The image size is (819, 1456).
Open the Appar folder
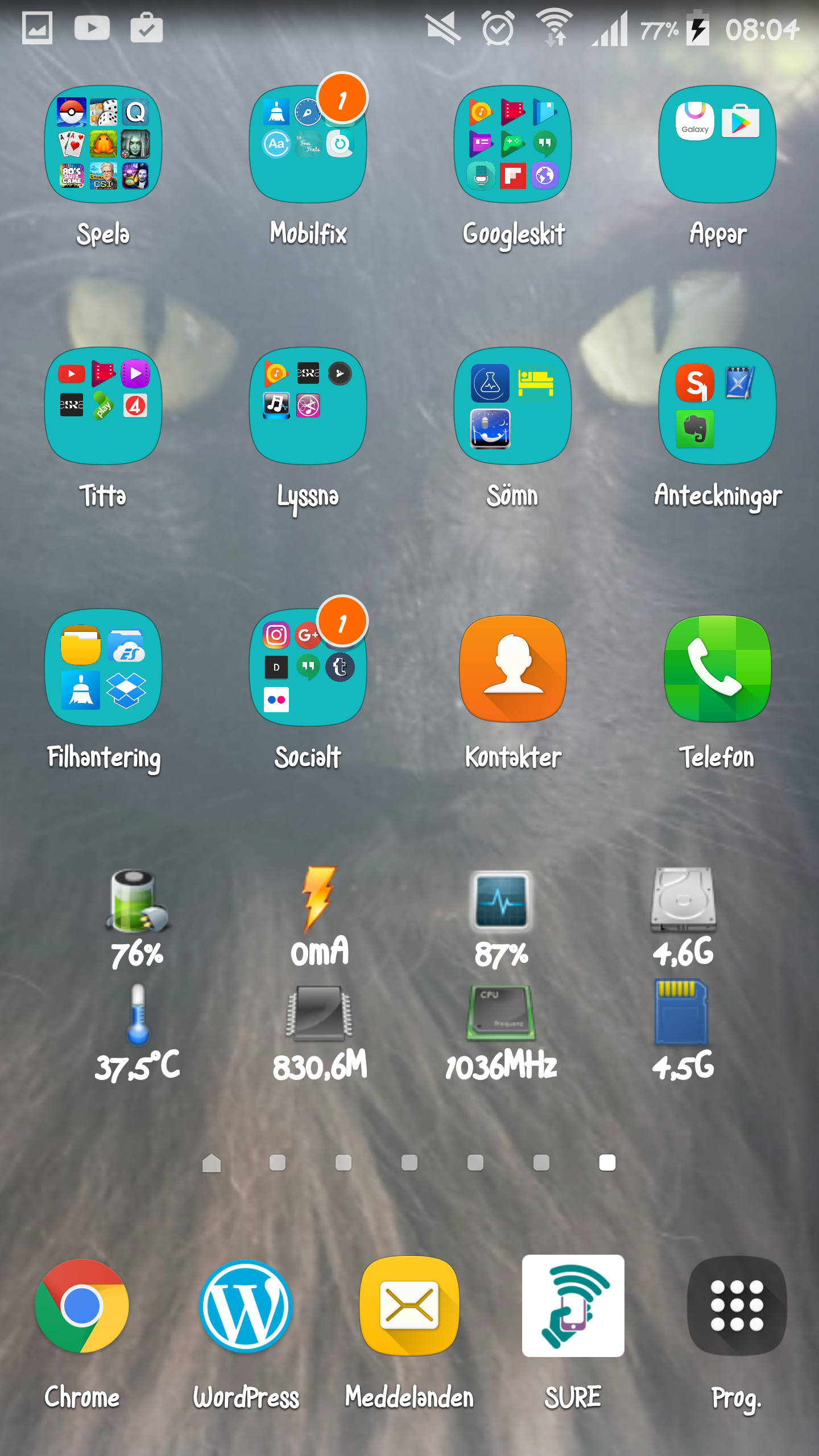coord(717,144)
